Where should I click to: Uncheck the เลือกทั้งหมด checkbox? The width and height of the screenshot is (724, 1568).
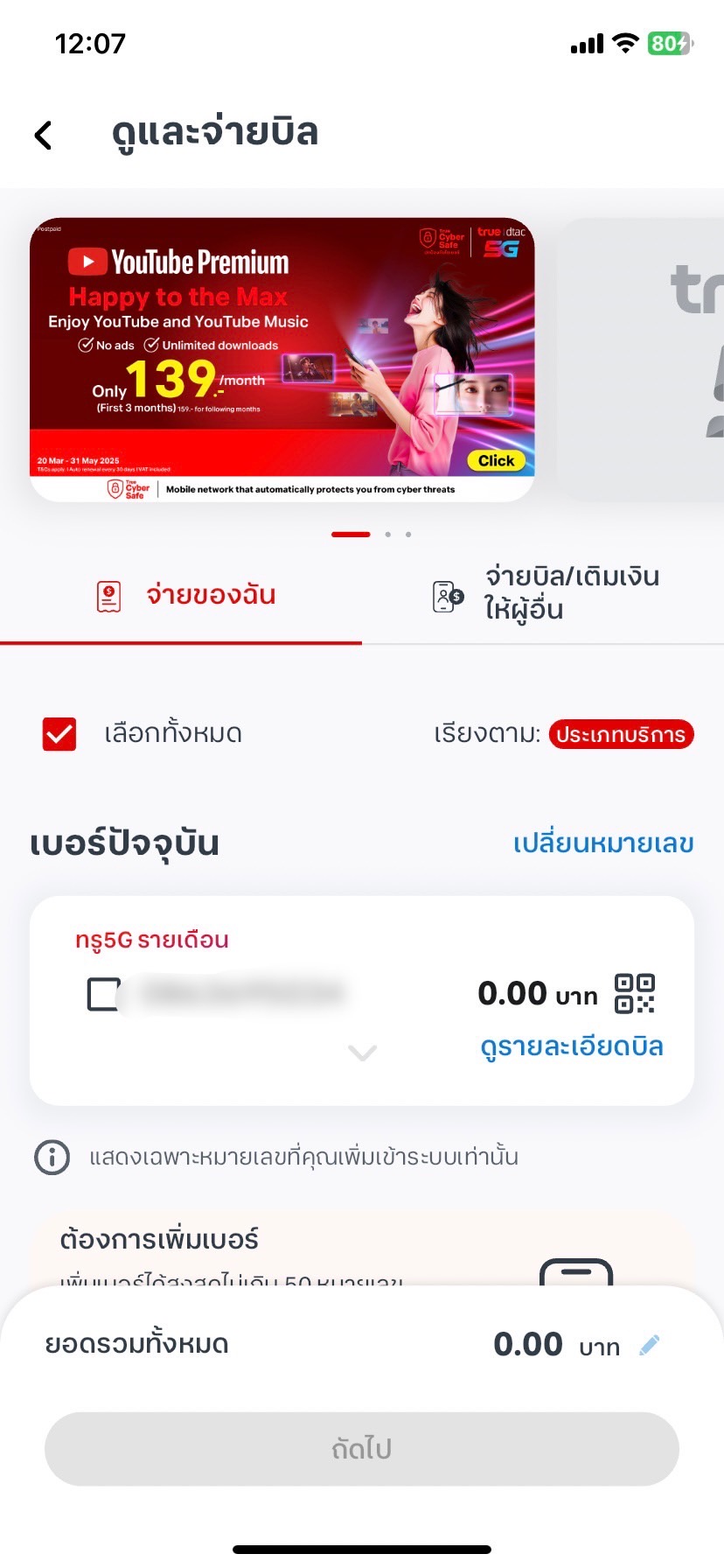(x=59, y=734)
